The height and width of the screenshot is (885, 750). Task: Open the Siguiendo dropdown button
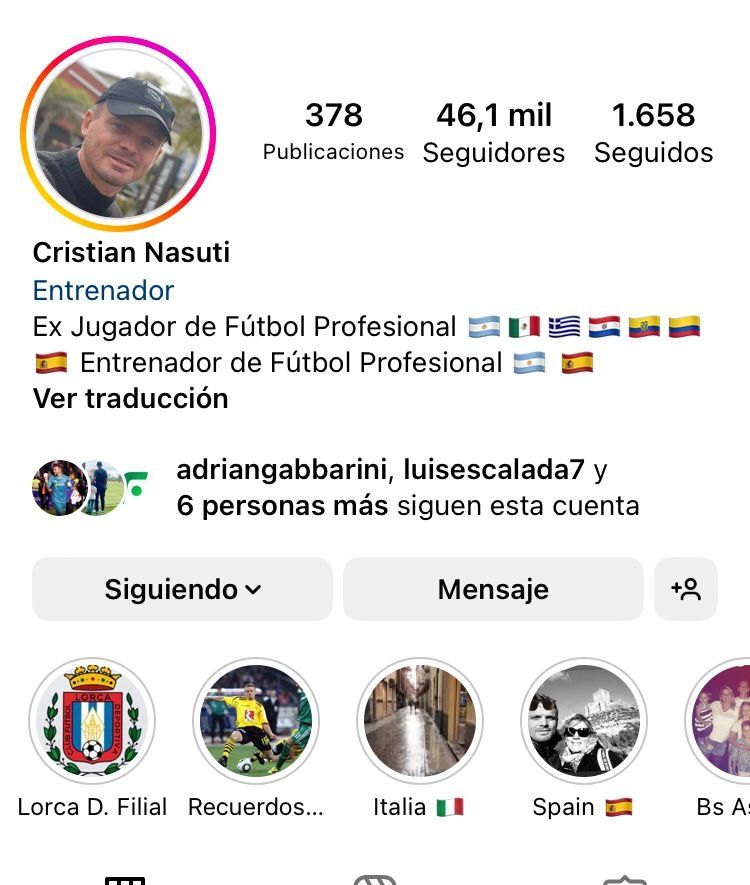pyautogui.click(x=182, y=589)
